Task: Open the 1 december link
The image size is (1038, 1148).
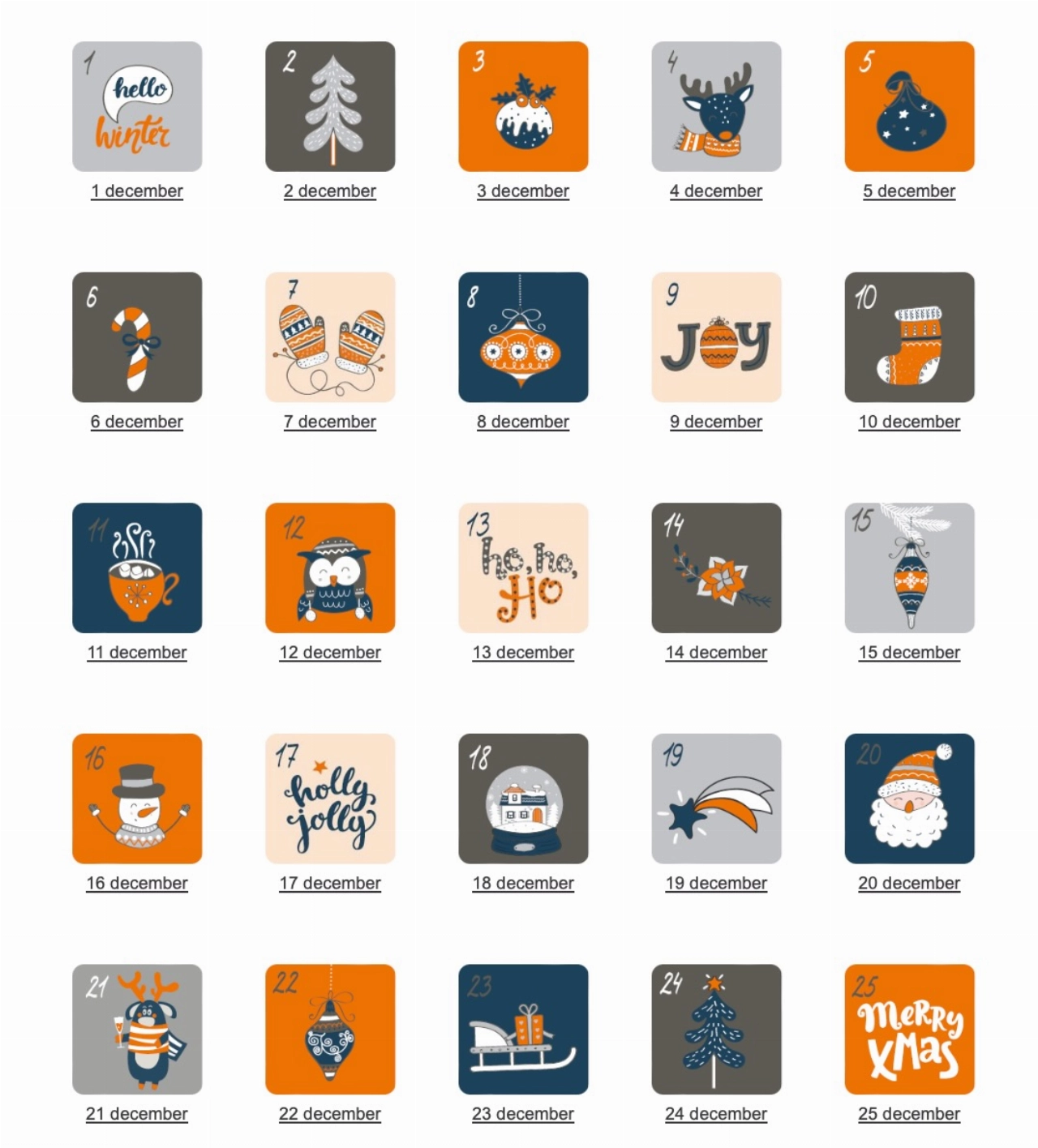Action: point(137,191)
